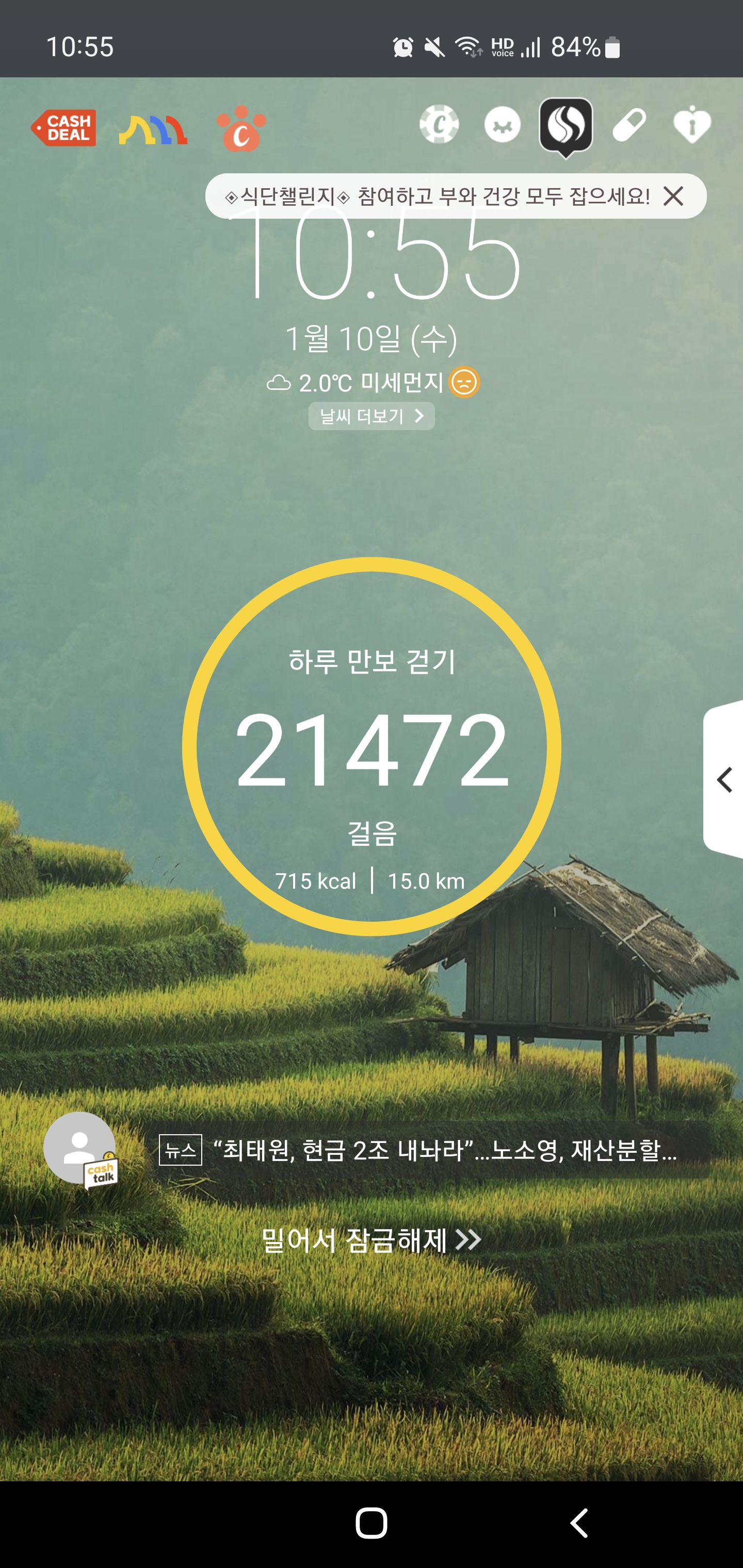Dismiss the 식단챌린지 banner

point(673,196)
